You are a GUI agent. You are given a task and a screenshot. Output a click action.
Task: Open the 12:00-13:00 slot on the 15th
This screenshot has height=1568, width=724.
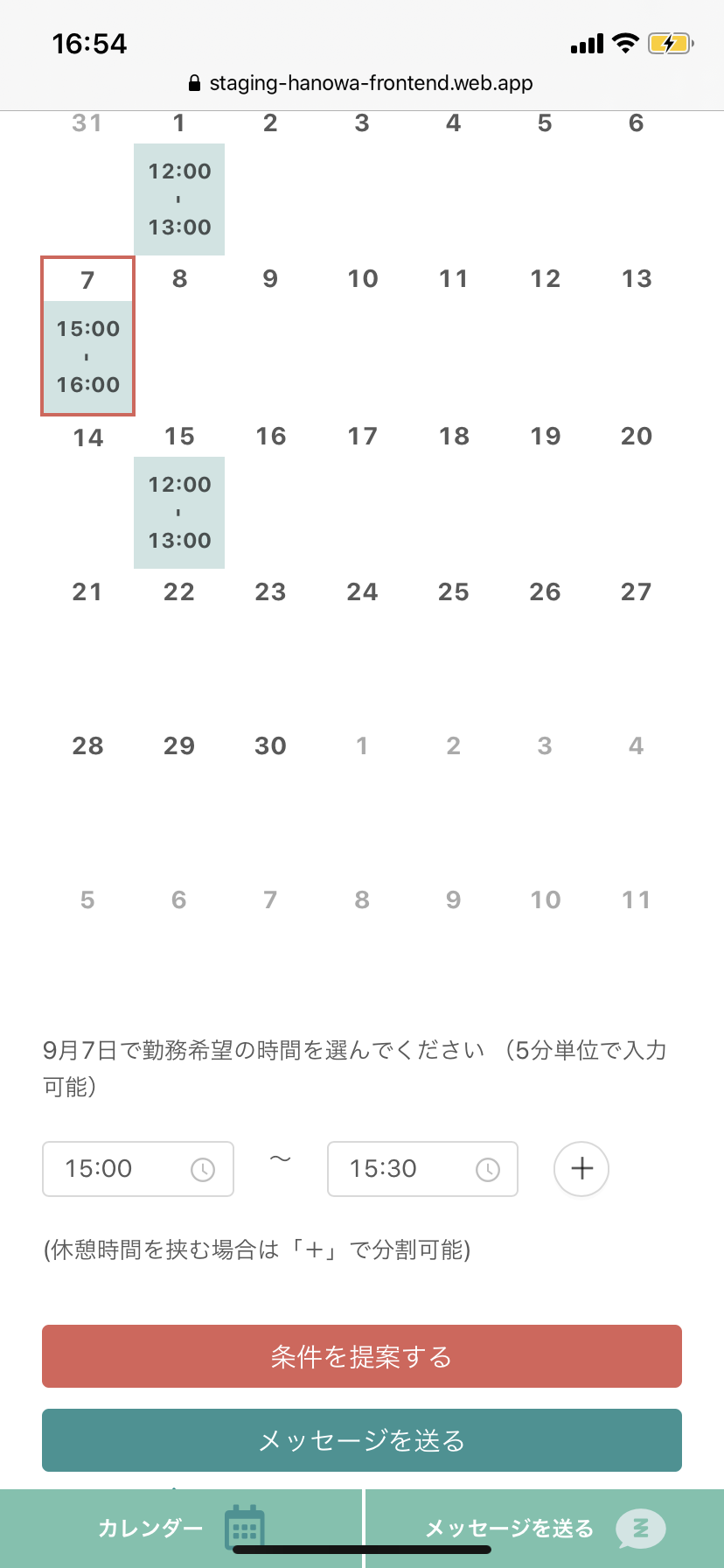pos(179,513)
